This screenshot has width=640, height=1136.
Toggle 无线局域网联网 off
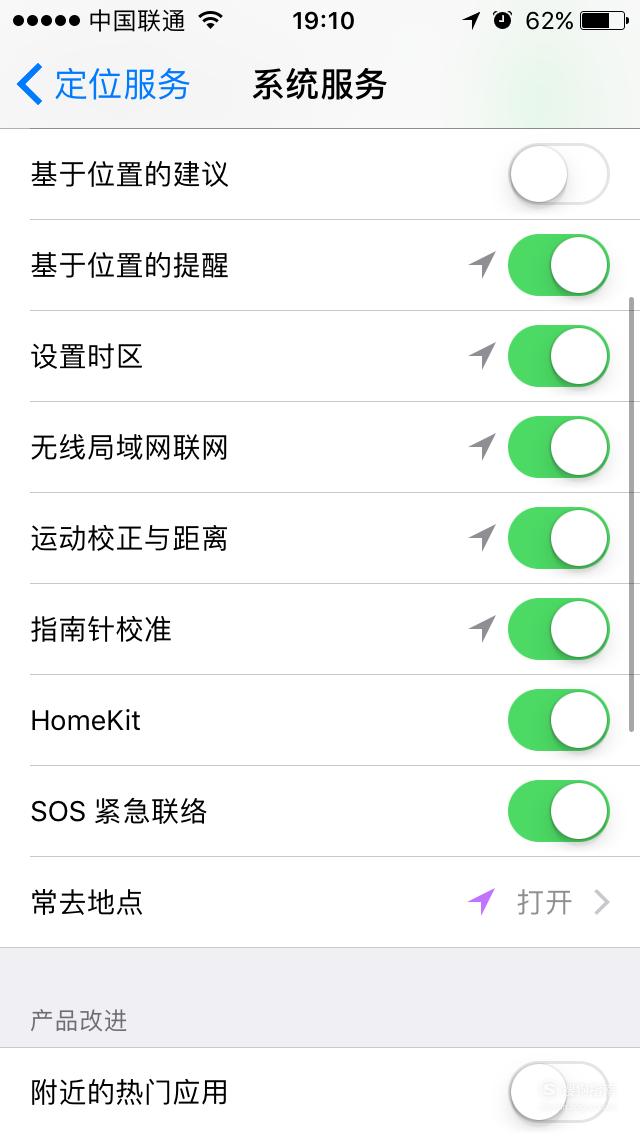click(x=559, y=448)
